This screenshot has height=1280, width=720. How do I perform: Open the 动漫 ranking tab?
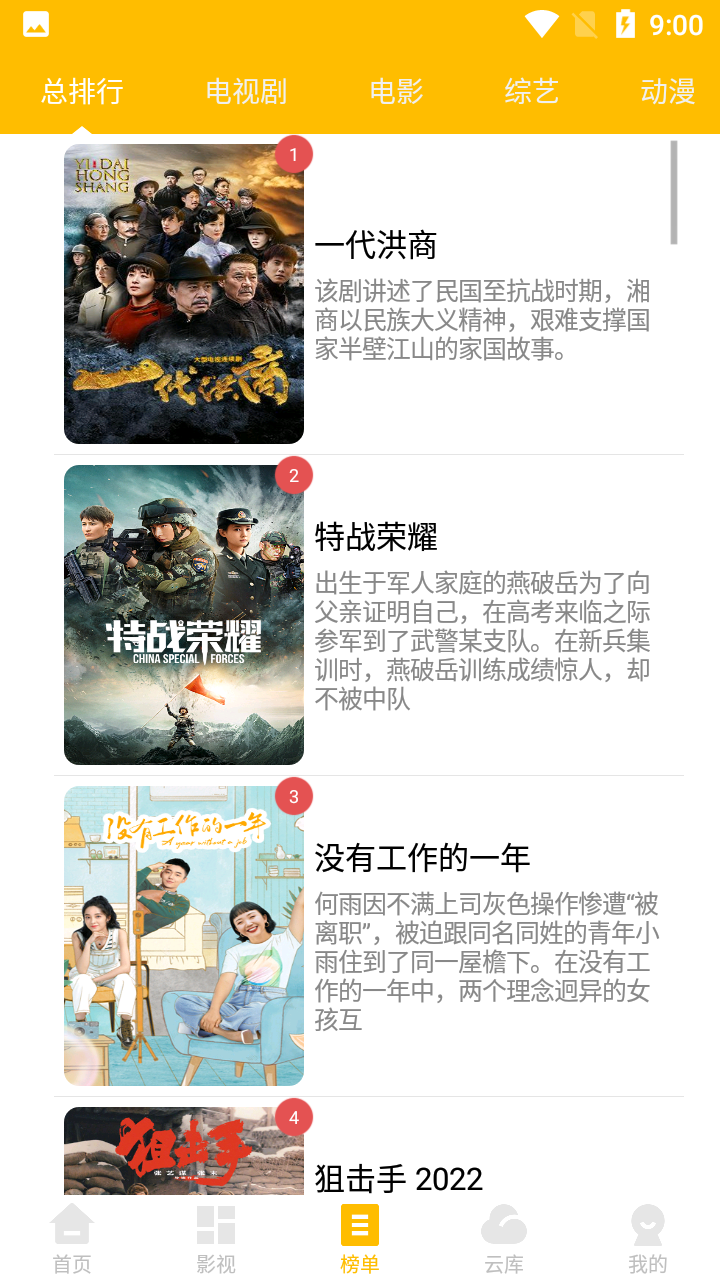(x=667, y=92)
